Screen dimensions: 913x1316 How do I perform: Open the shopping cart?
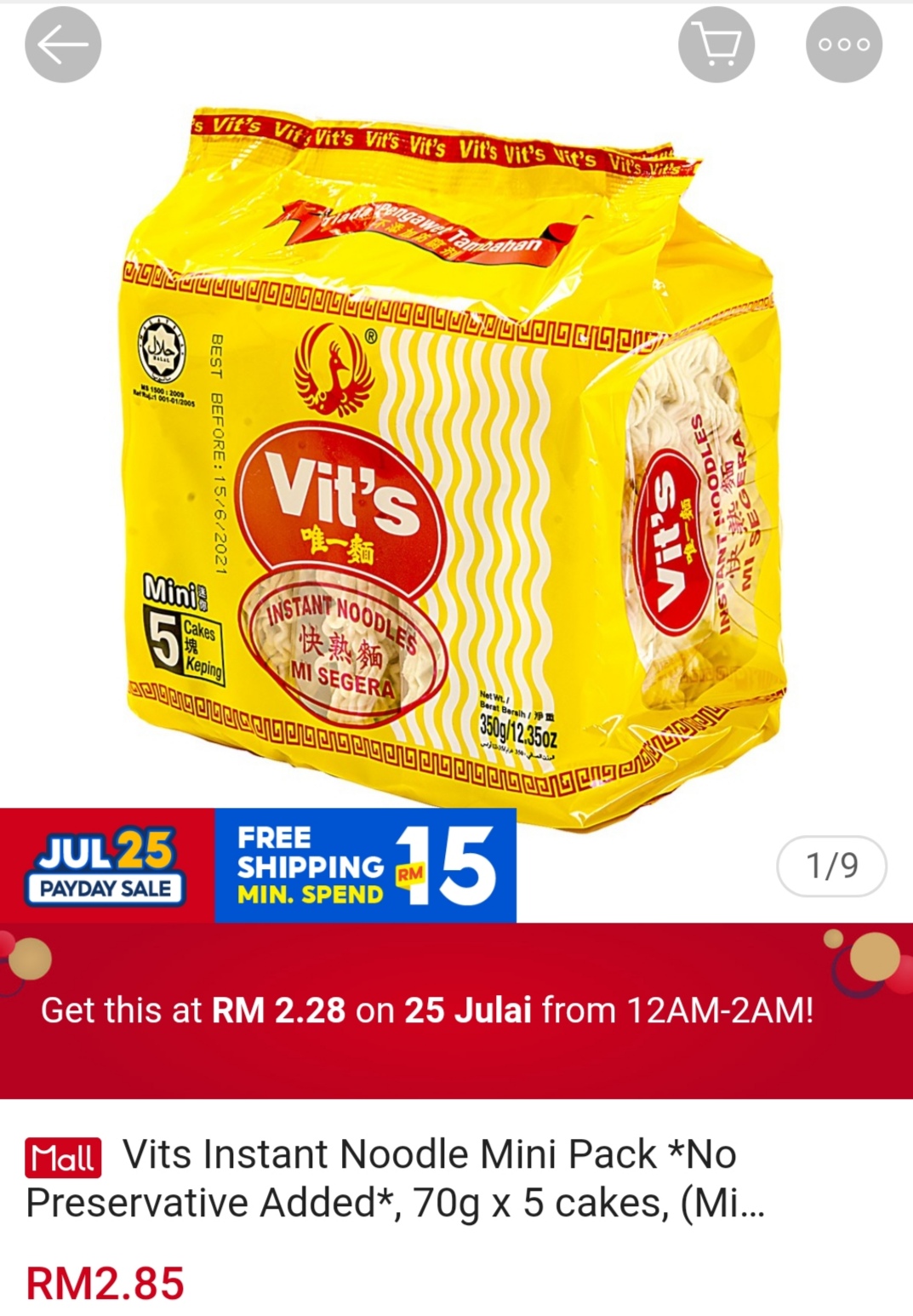pyautogui.click(x=716, y=45)
